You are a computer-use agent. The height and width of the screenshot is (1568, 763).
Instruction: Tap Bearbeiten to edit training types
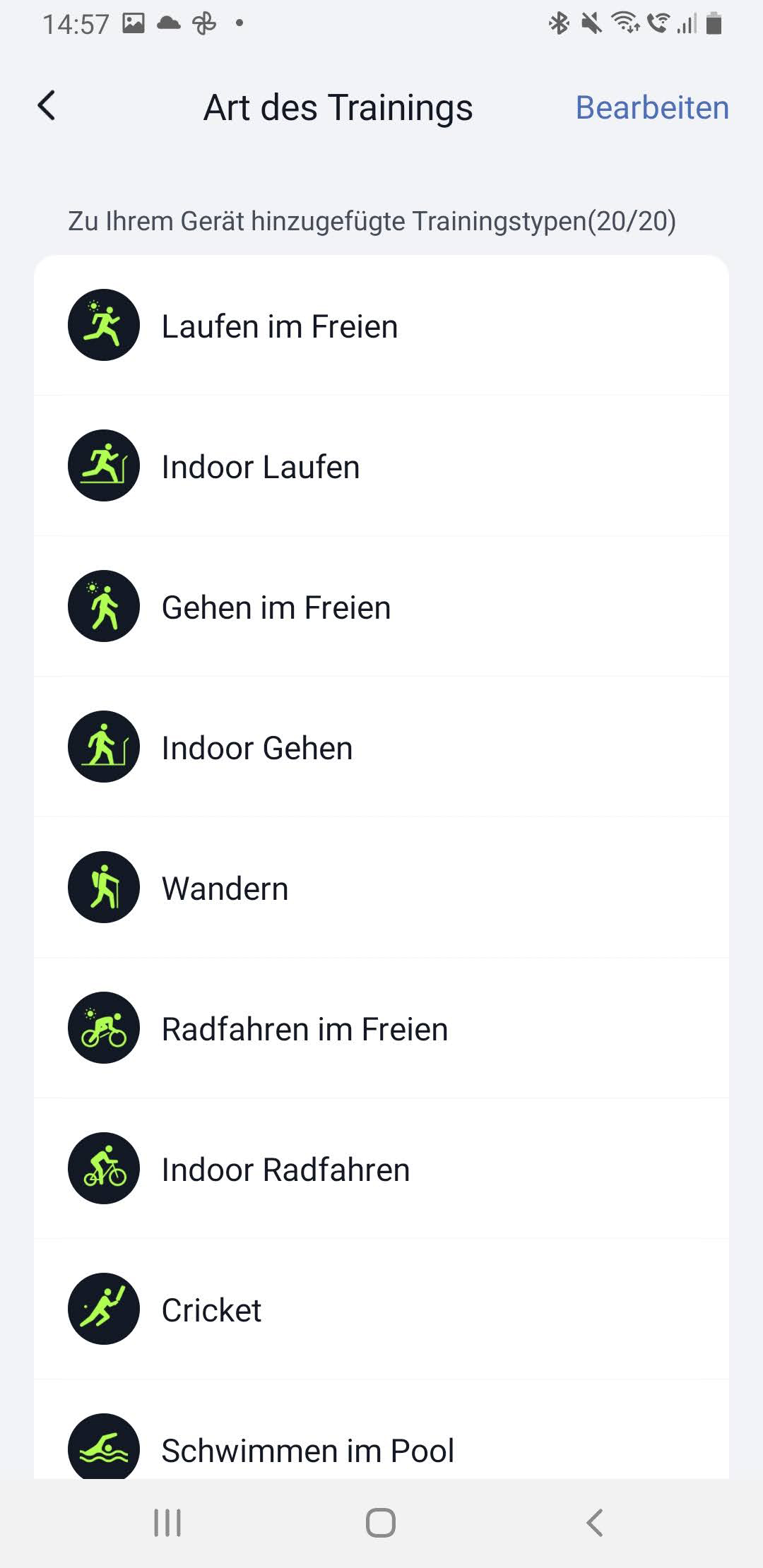(651, 108)
